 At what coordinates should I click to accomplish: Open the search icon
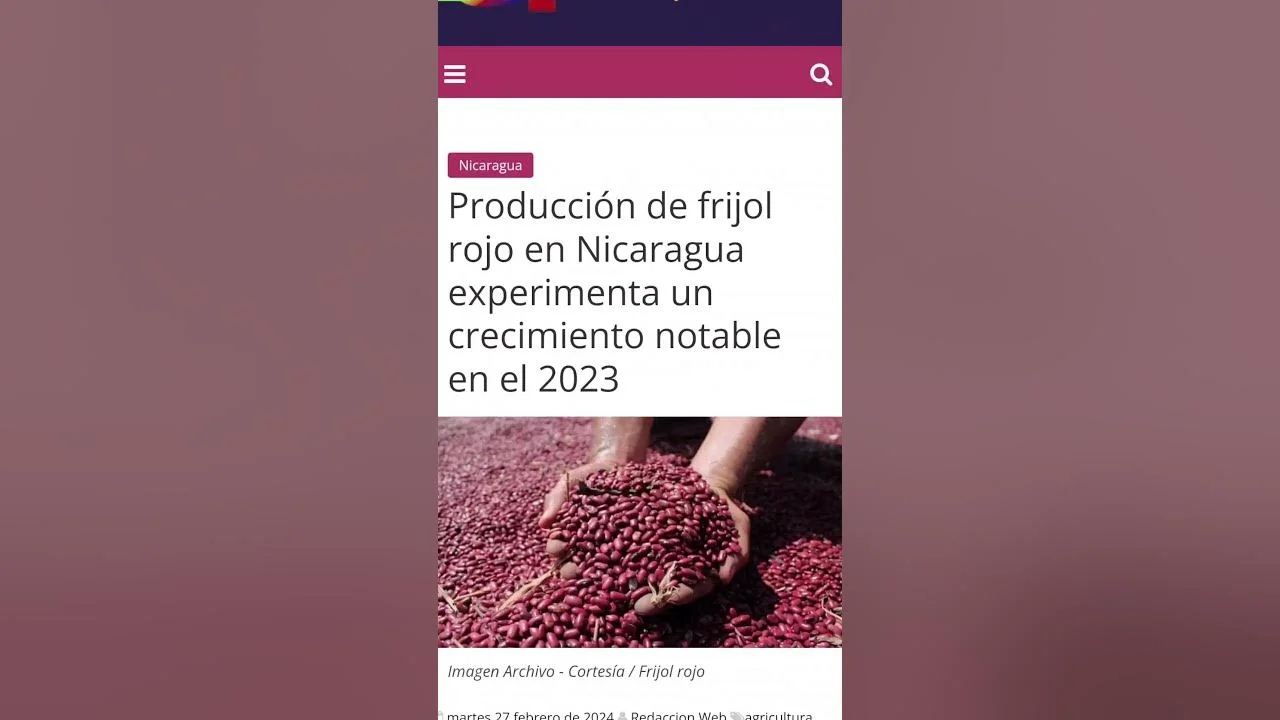point(821,75)
